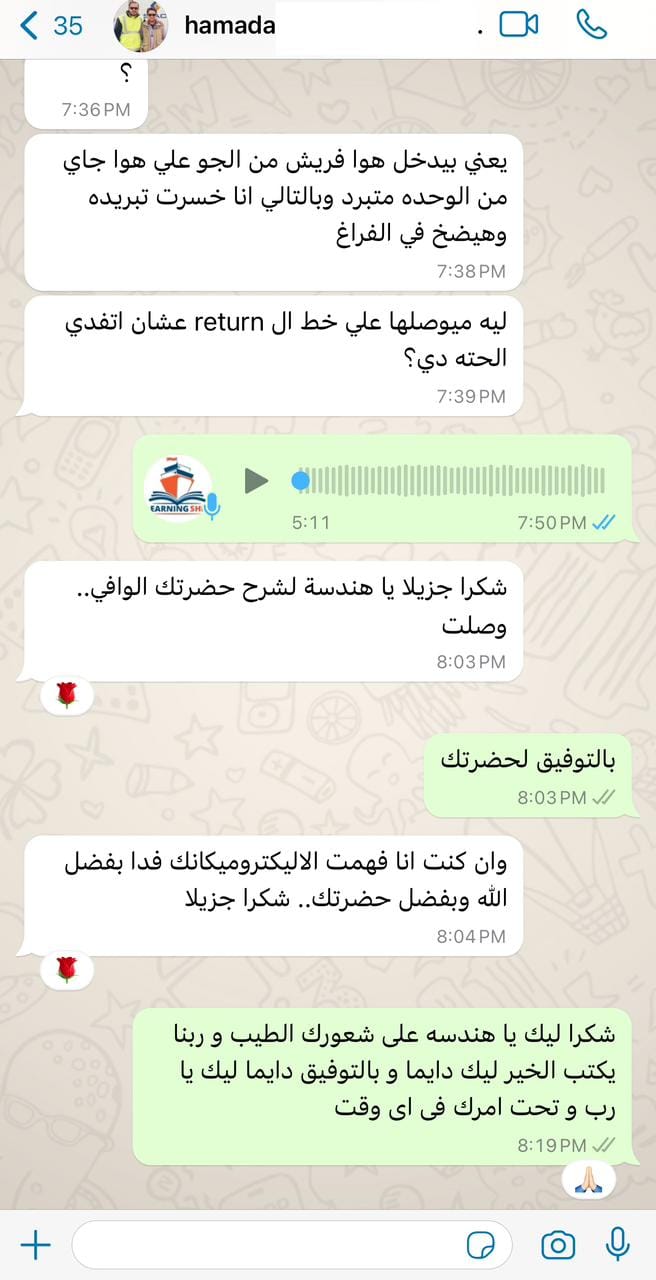Image resolution: width=656 pixels, height=1280 pixels.
Task: View rose reaction on the 8:04 PM message
Action: click(66, 968)
